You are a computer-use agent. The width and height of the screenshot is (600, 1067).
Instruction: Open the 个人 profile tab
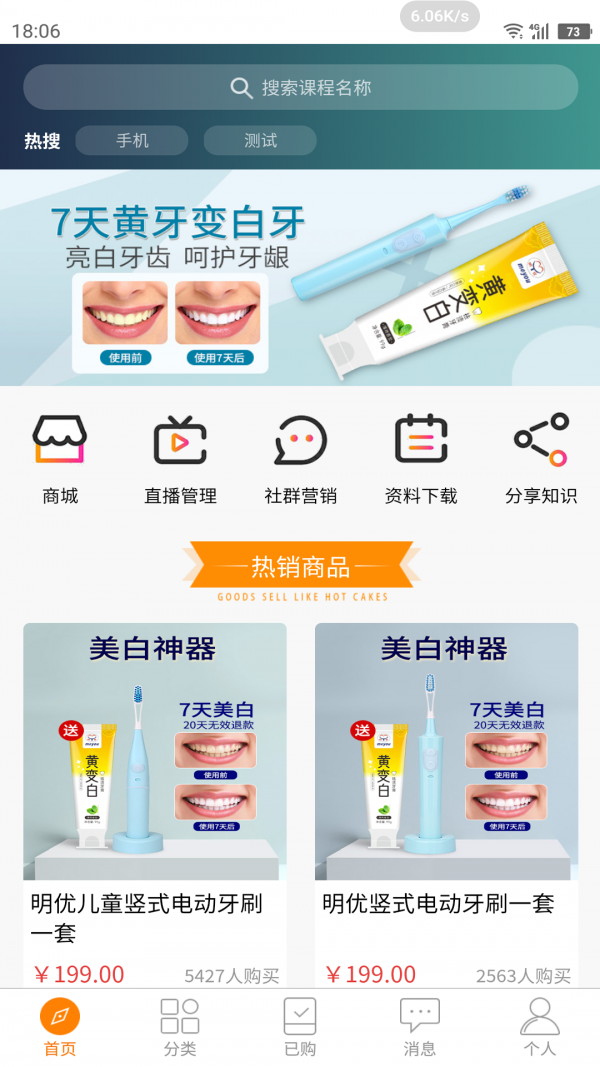click(x=540, y=1027)
